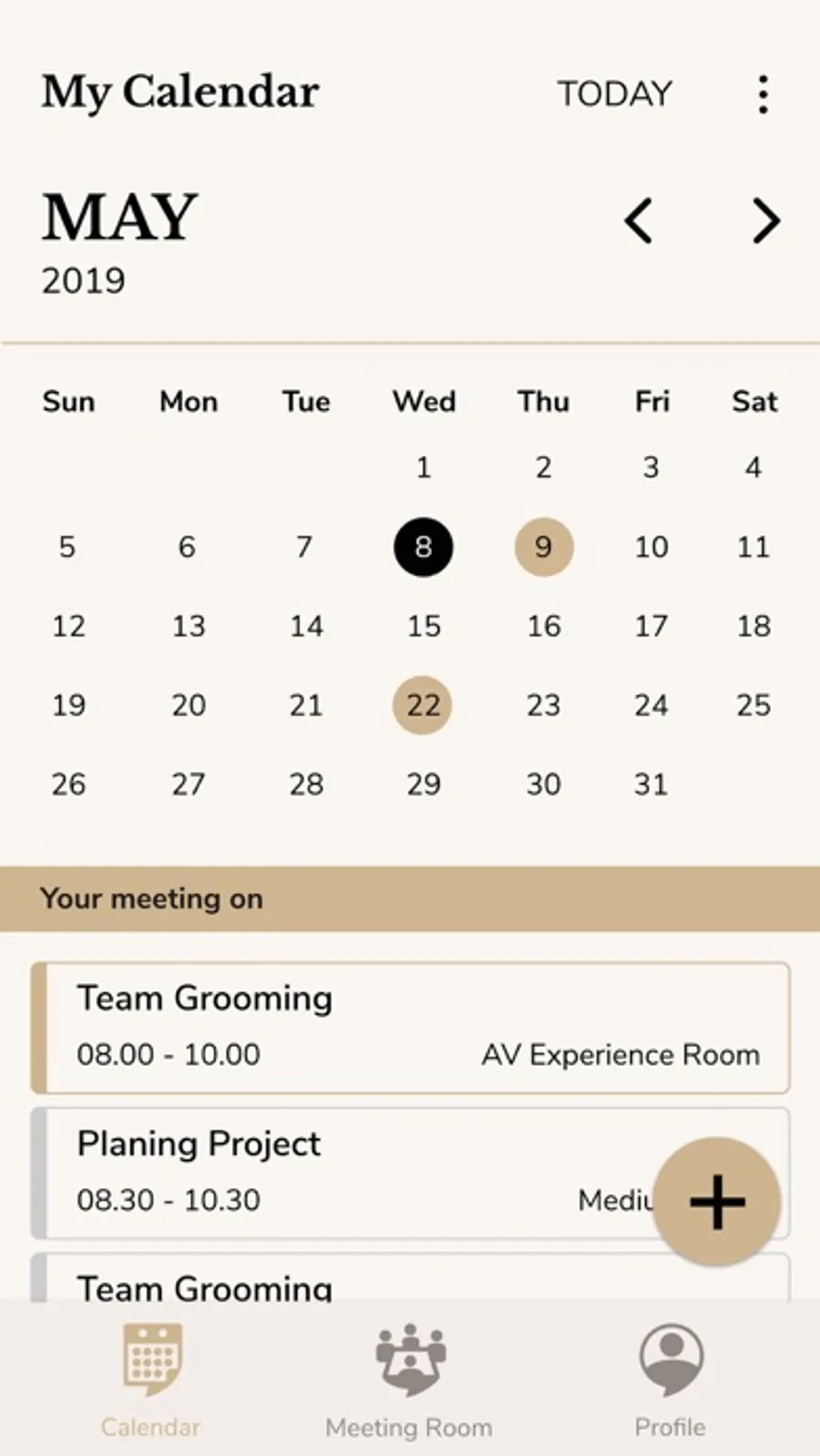Select May 9 on the calendar
Viewport: 820px width, 1456px height.
pos(543,547)
